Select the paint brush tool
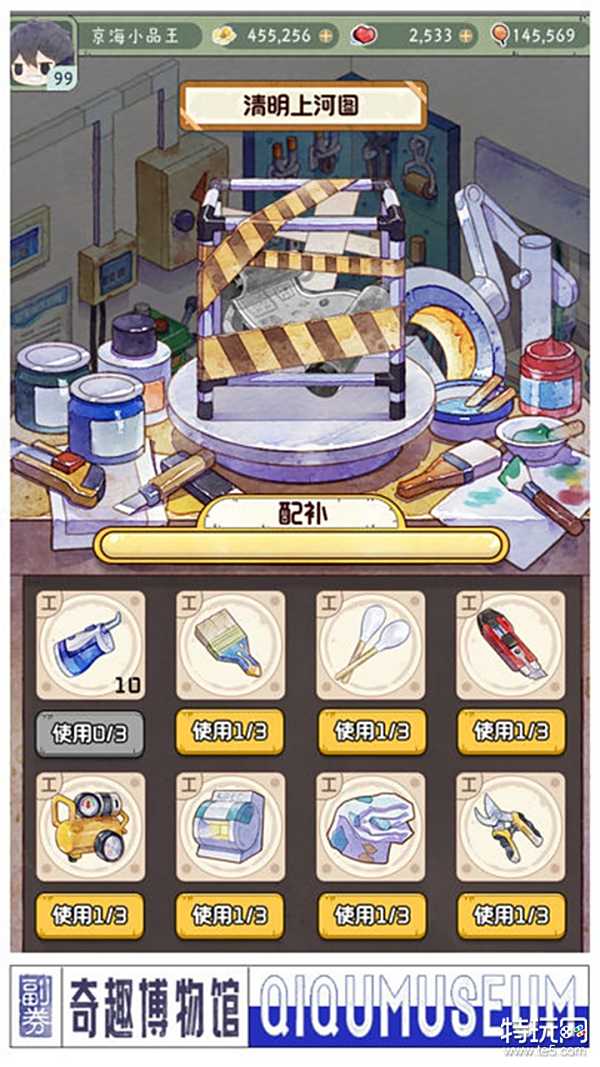Image resolution: width=600 pixels, height=1067 pixels. (x=230, y=644)
